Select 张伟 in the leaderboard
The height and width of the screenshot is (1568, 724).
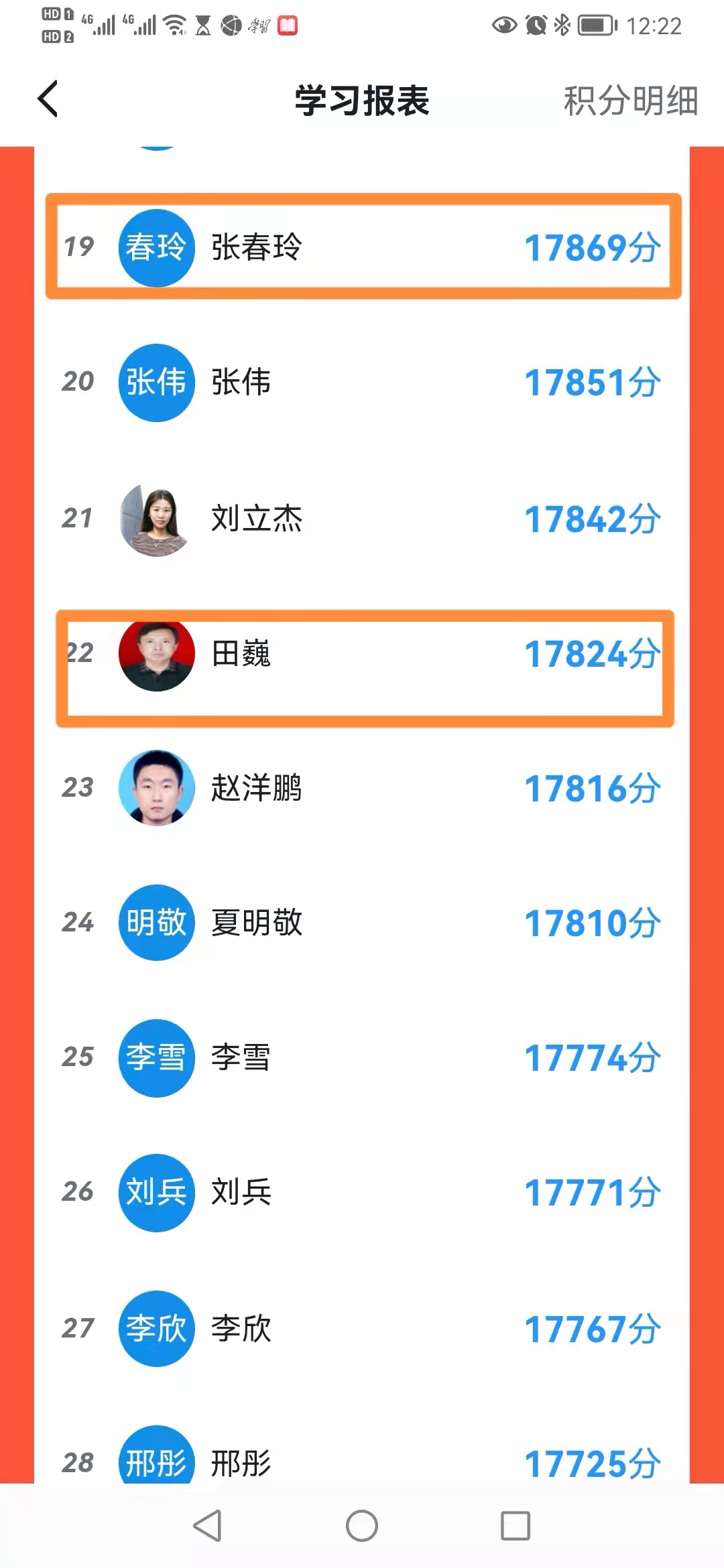click(x=362, y=383)
